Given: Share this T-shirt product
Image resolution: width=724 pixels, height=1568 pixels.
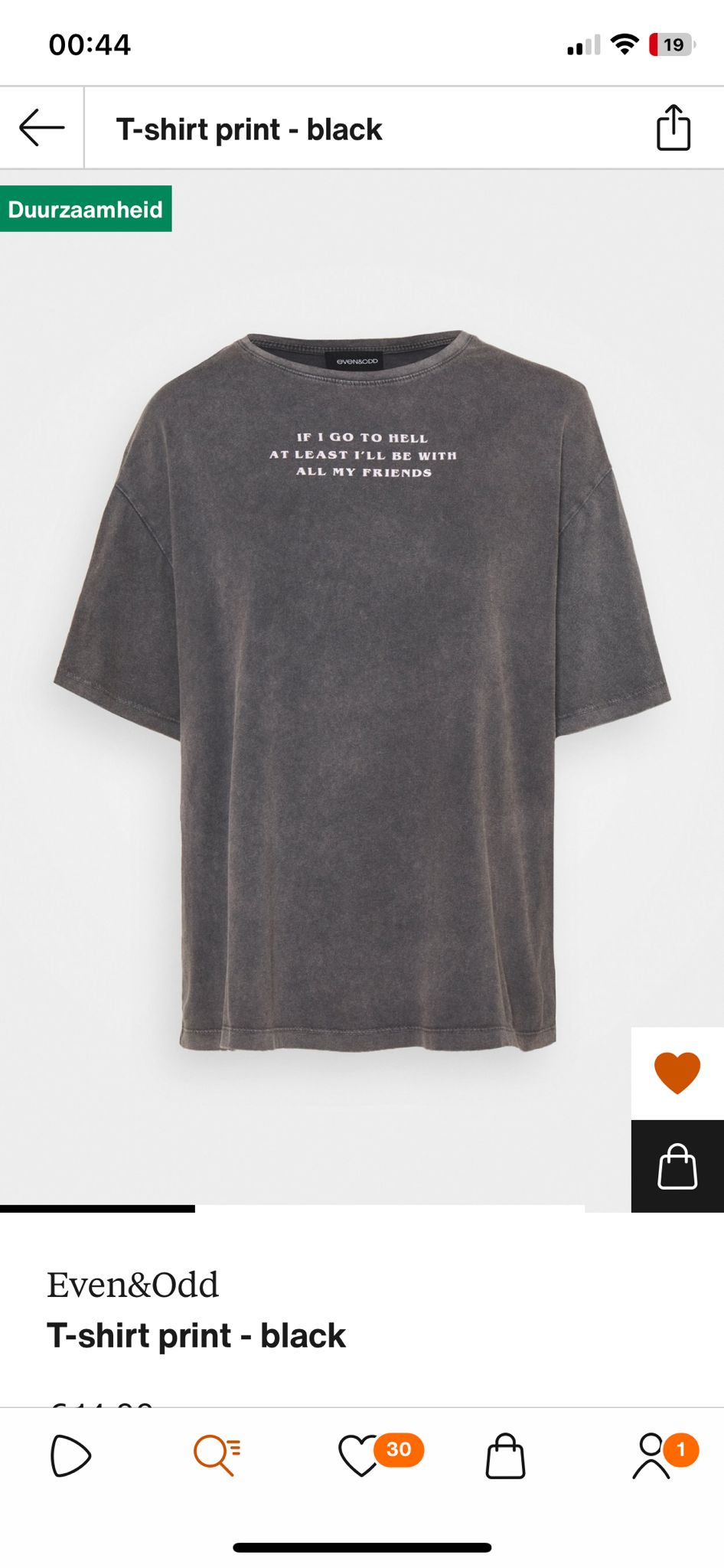Looking at the screenshot, I should (673, 128).
